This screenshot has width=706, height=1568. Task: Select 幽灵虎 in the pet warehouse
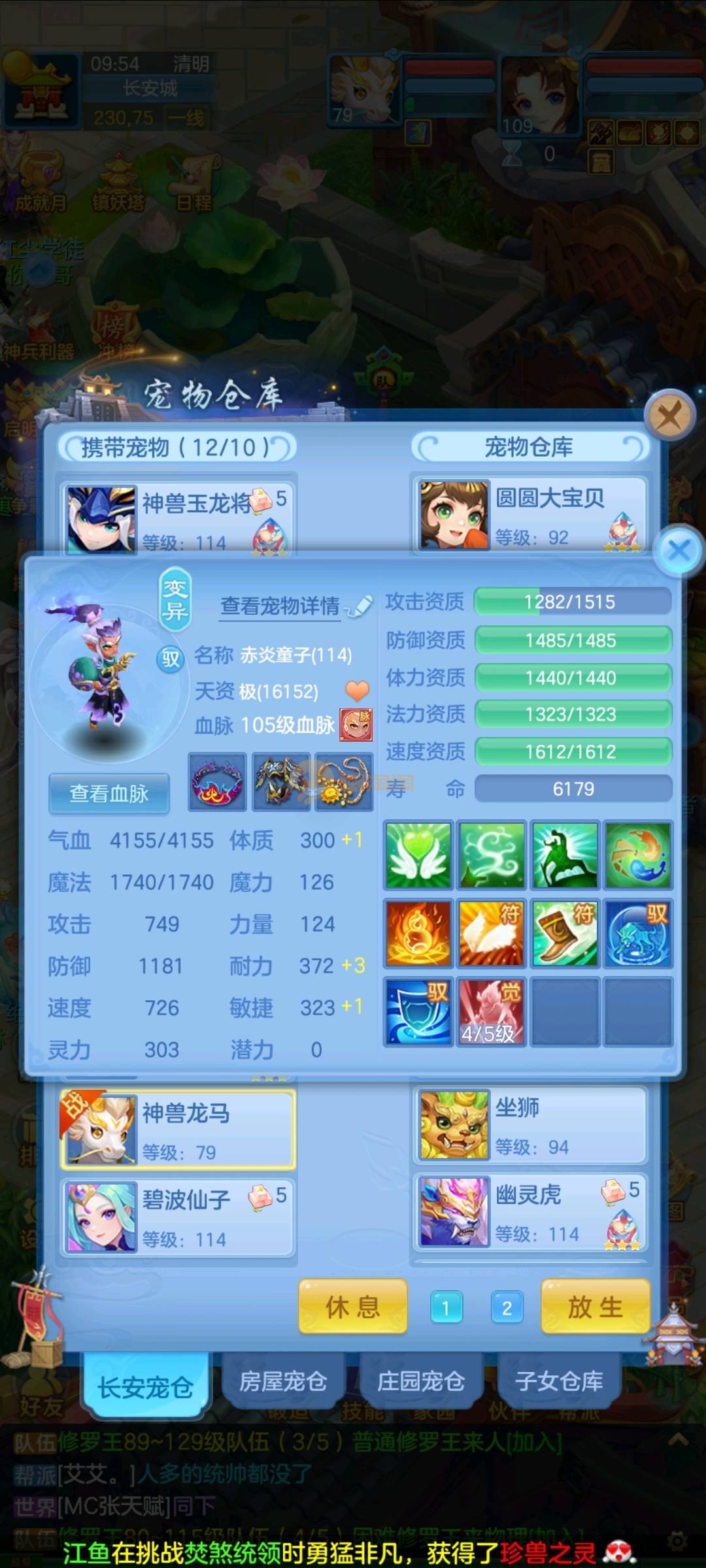coord(530,1212)
